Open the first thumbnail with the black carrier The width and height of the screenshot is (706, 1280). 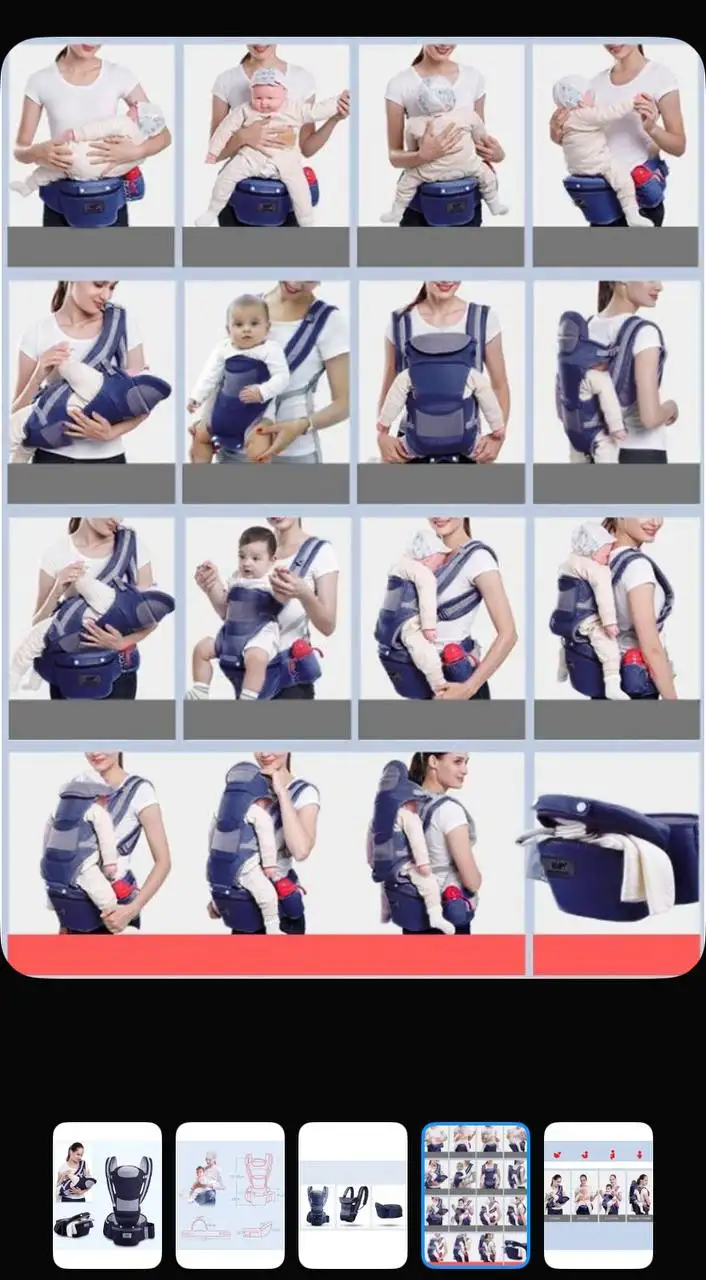107,1195
